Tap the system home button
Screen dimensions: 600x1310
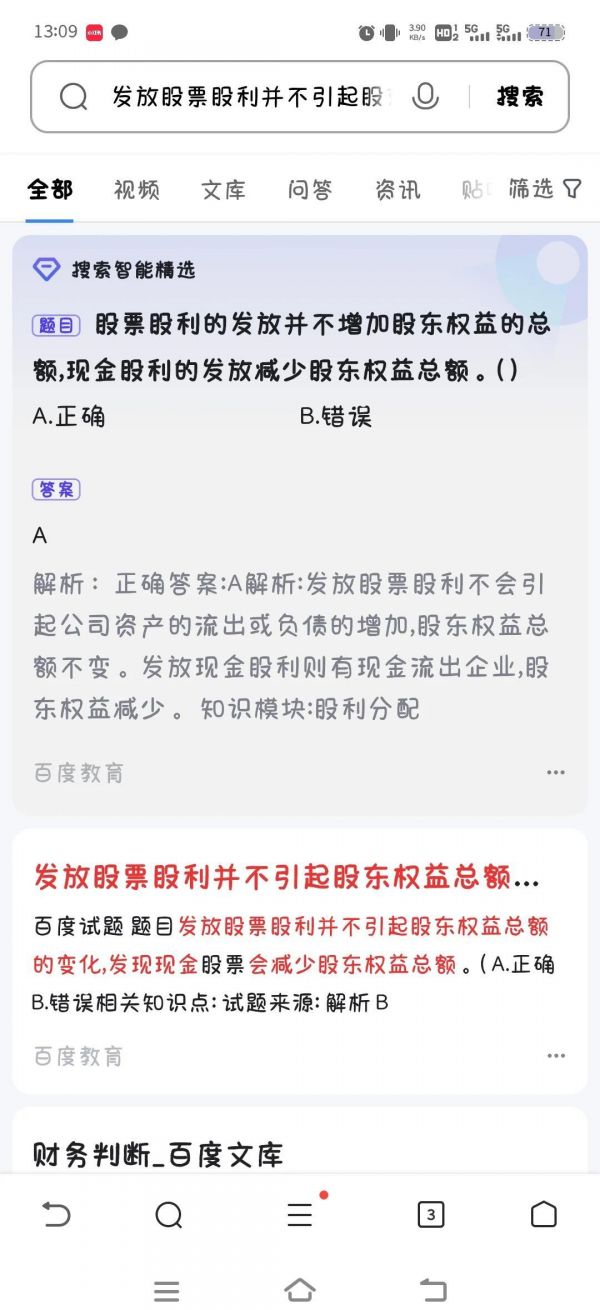300,1289
